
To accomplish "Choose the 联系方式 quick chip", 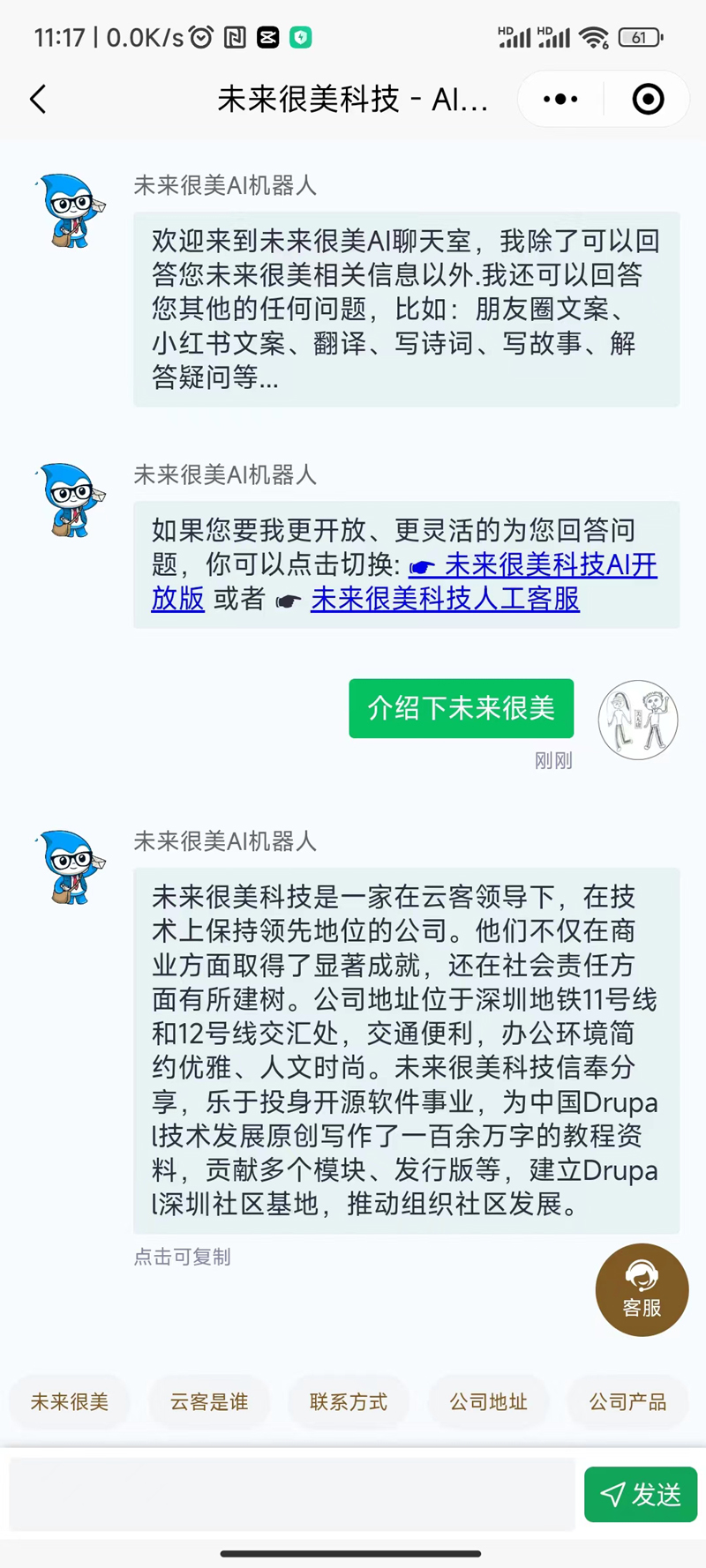I will click(x=349, y=1401).
